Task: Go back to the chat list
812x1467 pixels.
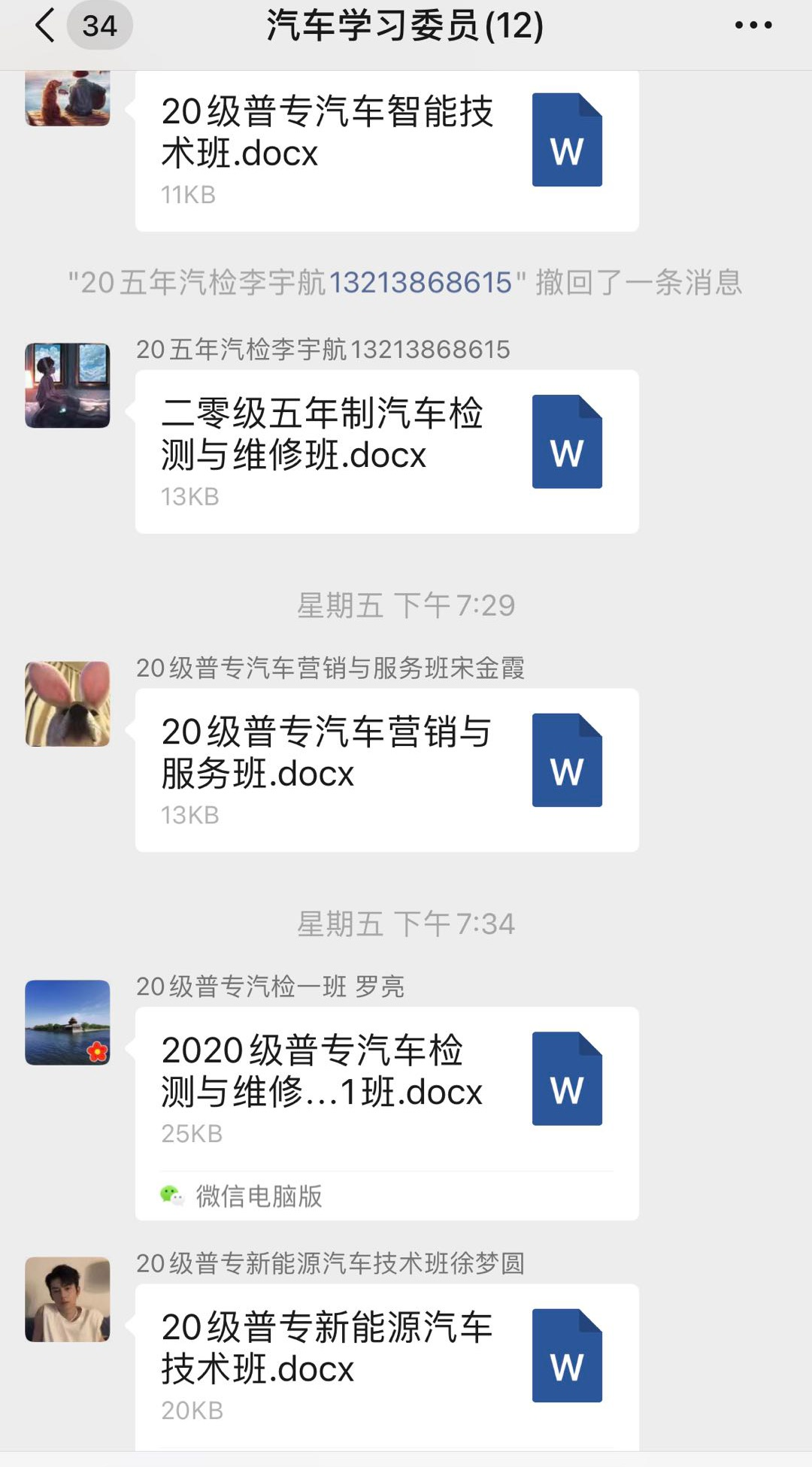Action: 47,26
